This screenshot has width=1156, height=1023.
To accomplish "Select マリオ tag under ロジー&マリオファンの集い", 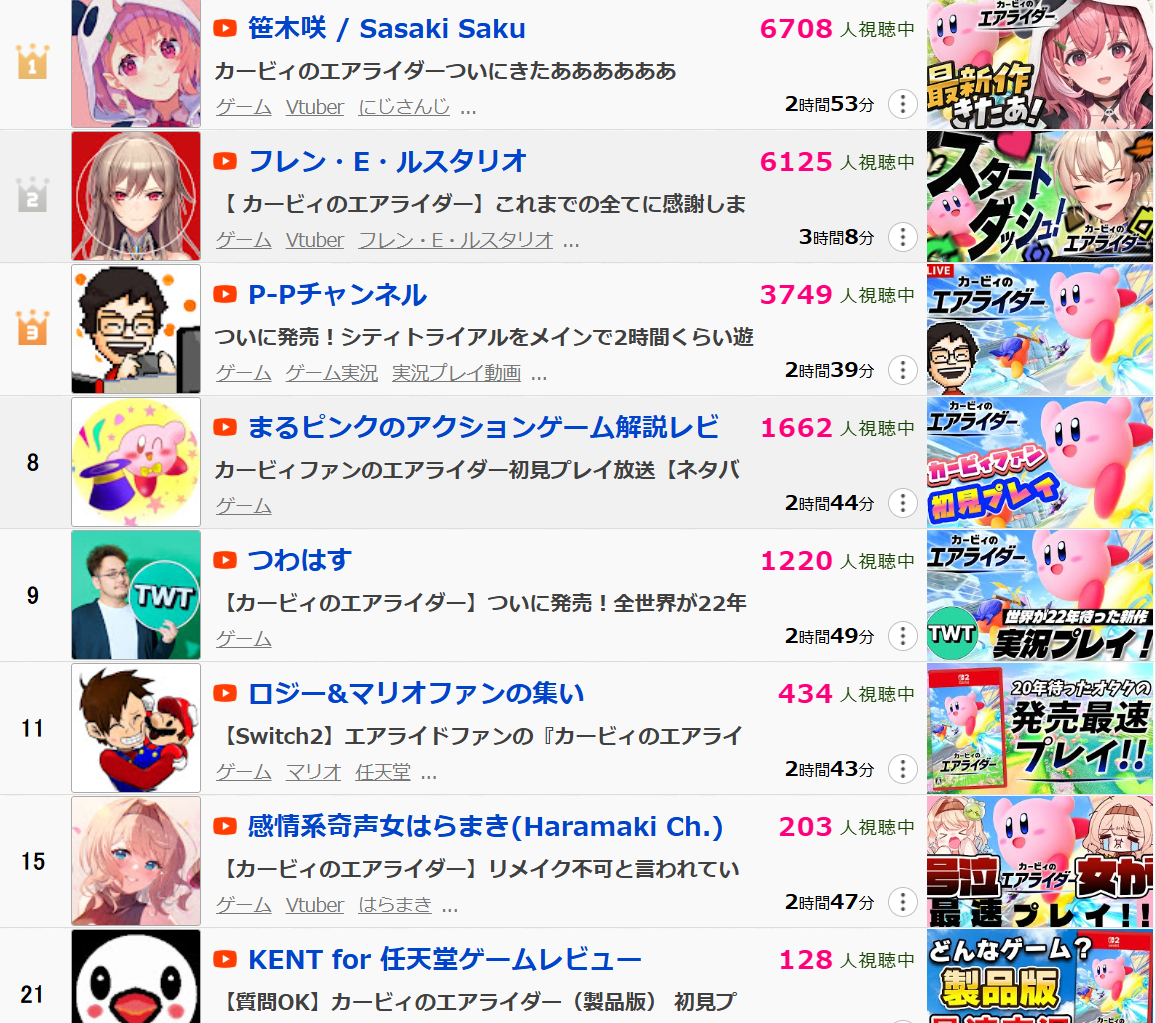I will 313,772.
